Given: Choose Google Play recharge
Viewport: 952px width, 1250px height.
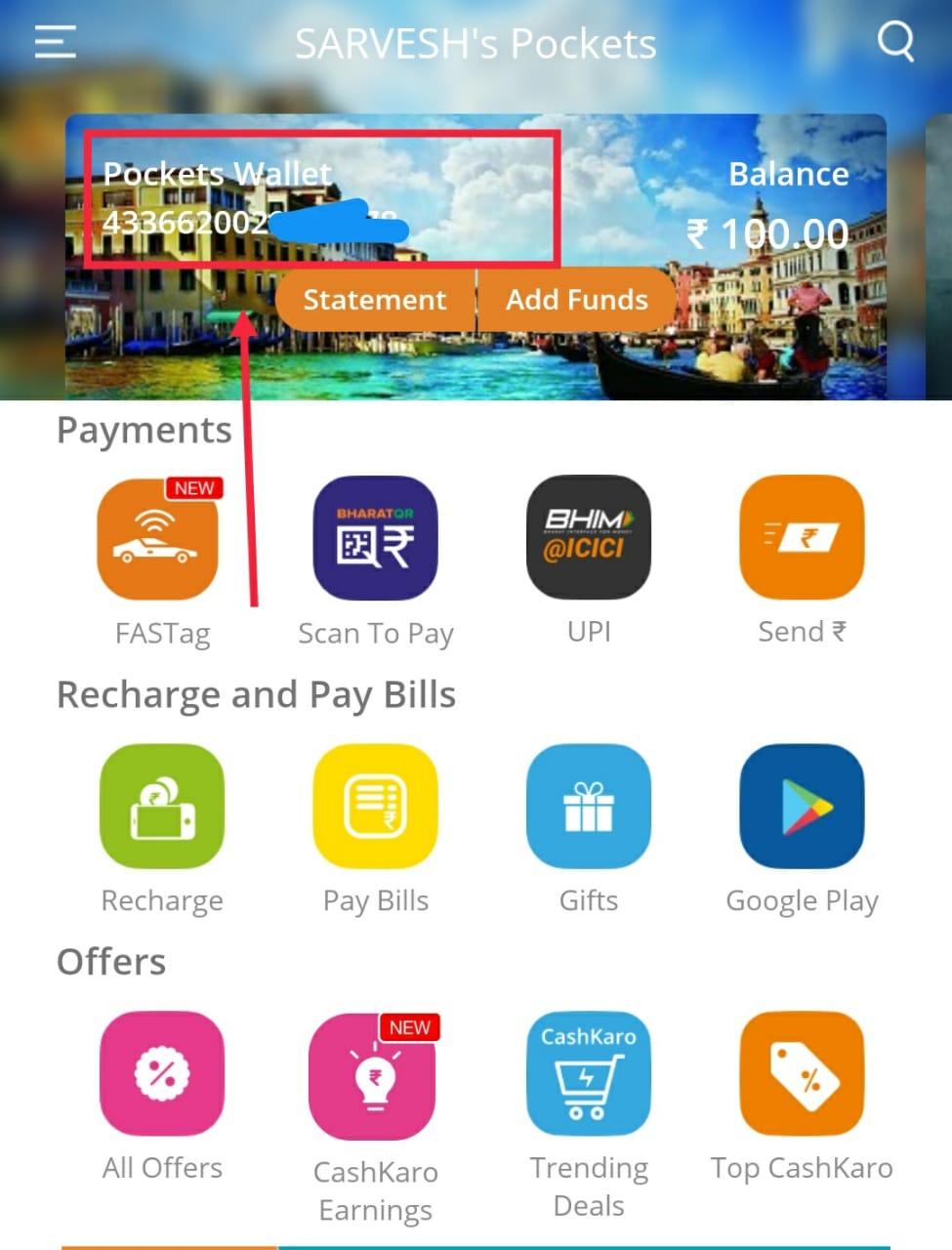Looking at the screenshot, I should [x=802, y=807].
